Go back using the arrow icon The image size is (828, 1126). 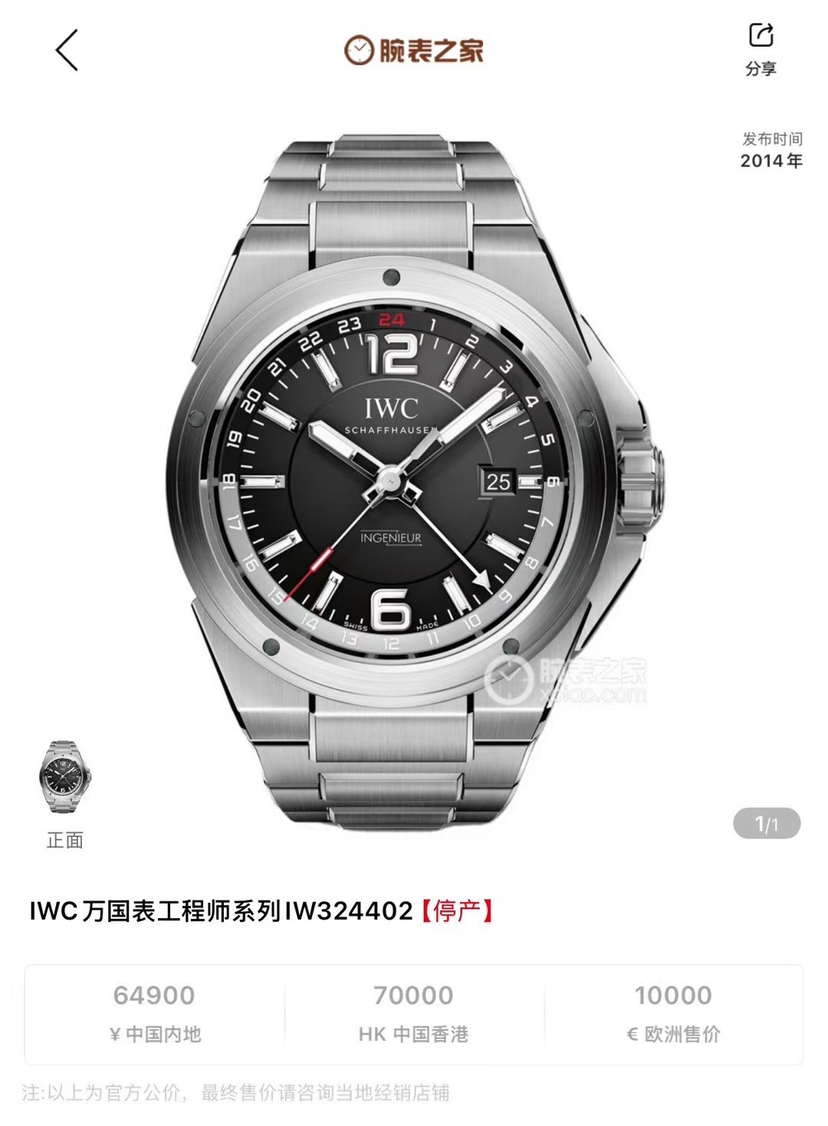(67, 49)
